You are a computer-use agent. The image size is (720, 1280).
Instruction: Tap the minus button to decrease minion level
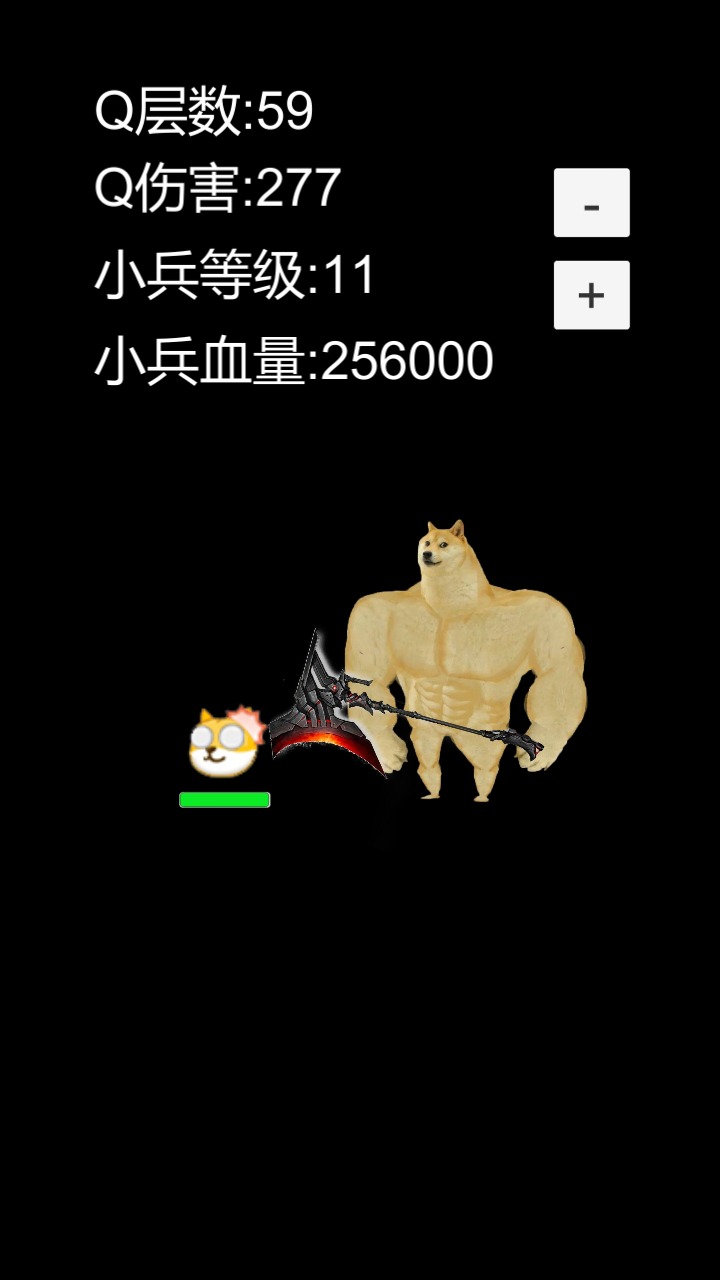coord(591,203)
